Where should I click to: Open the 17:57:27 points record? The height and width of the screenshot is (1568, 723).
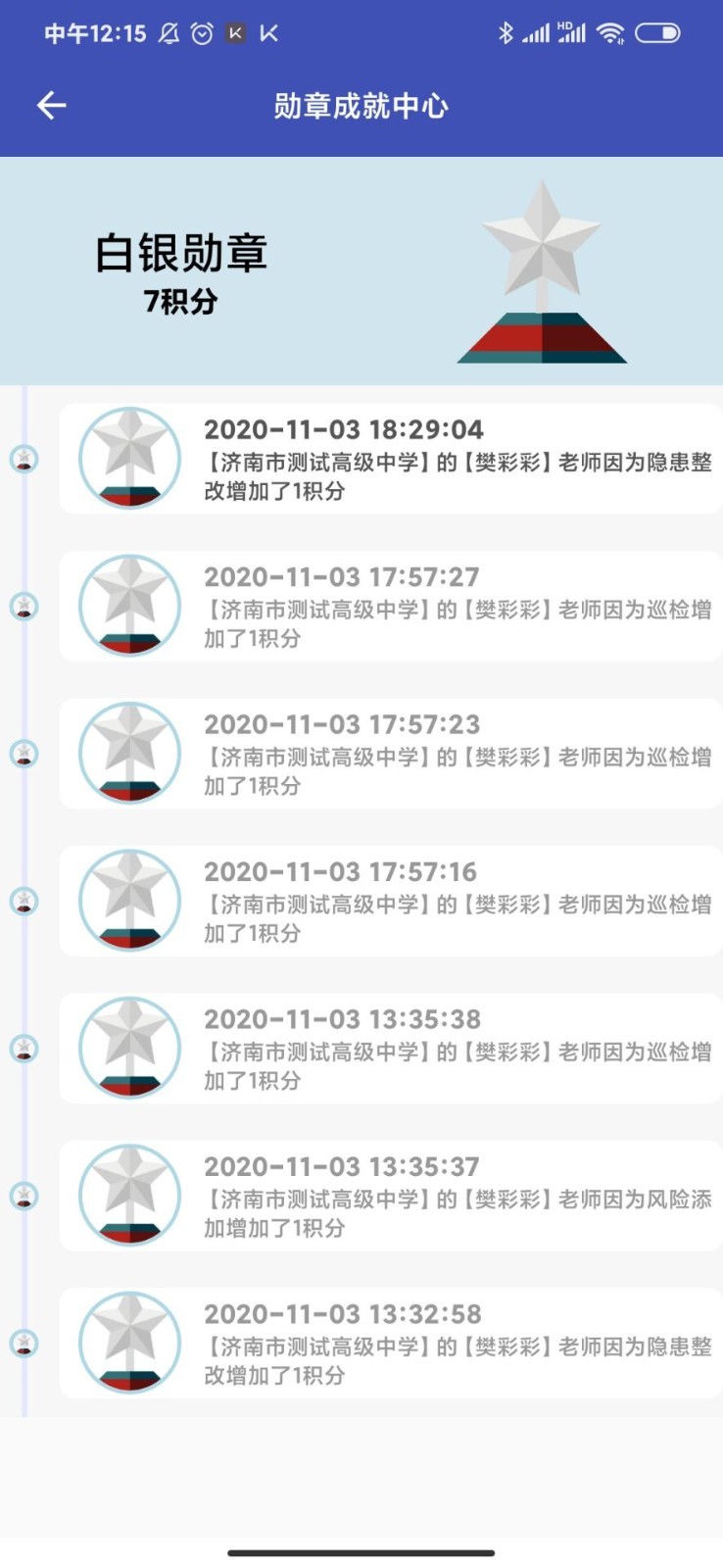pos(391,606)
